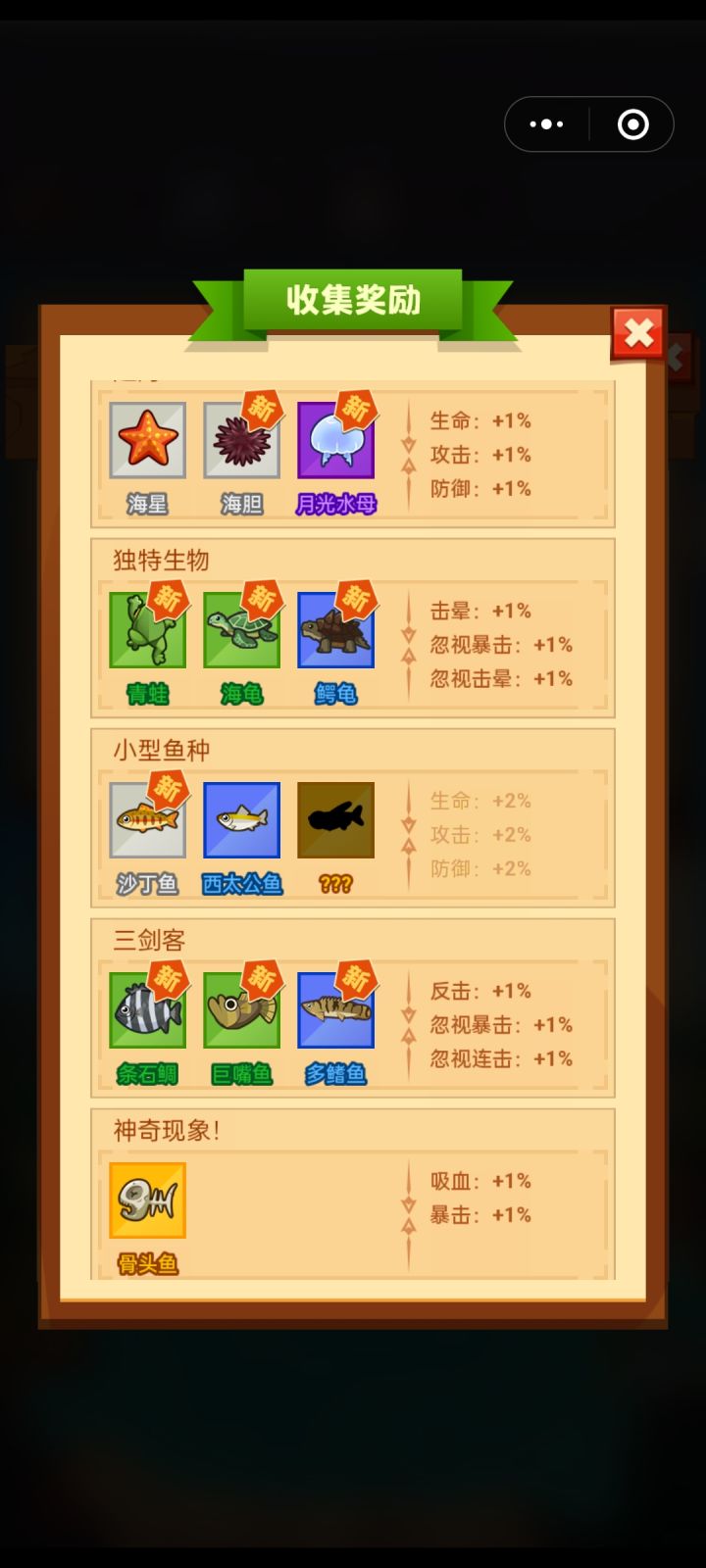Select the 巨嘴鱼 icon in 三剑客
The height and width of the screenshot is (1568, 706).
click(241, 1009)
